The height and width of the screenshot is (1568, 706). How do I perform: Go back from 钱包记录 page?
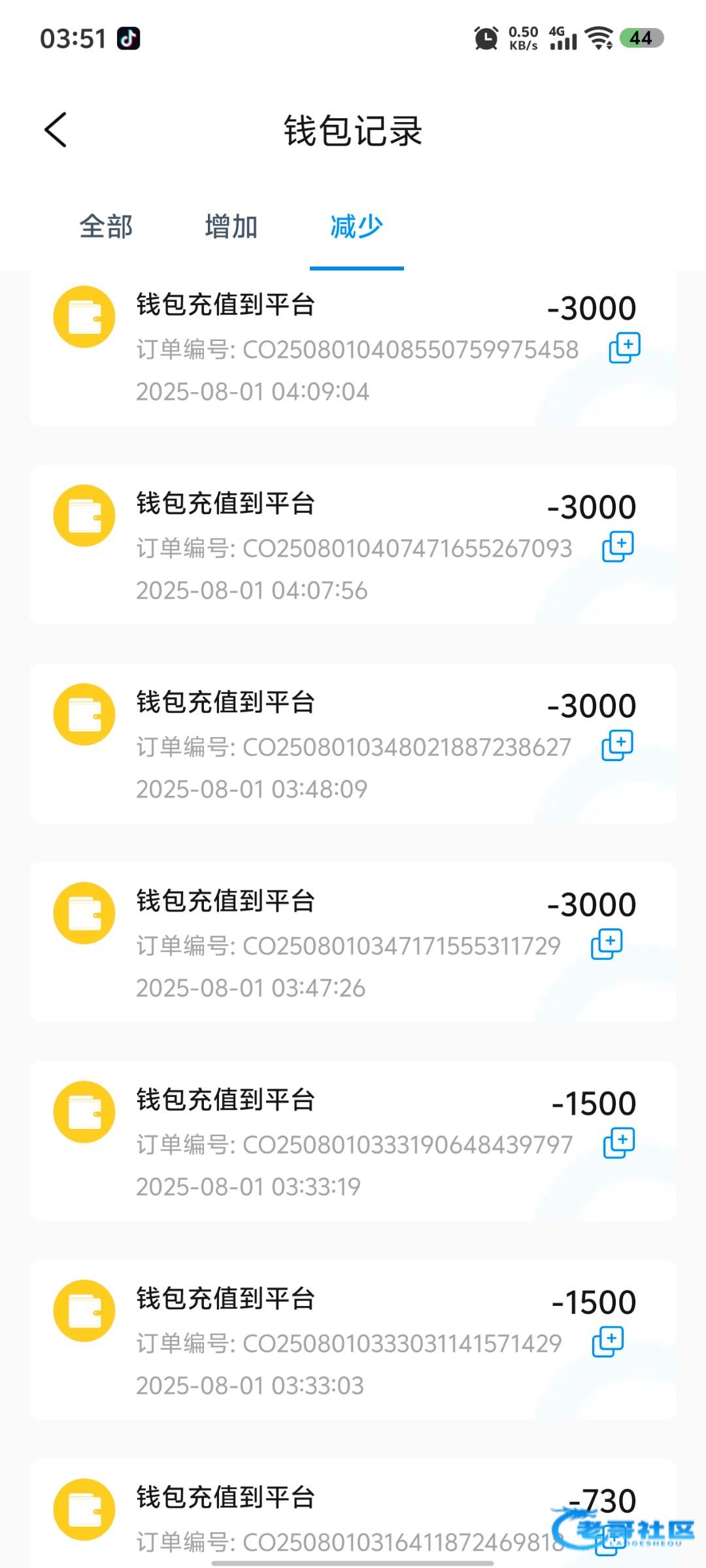[56, 130]
